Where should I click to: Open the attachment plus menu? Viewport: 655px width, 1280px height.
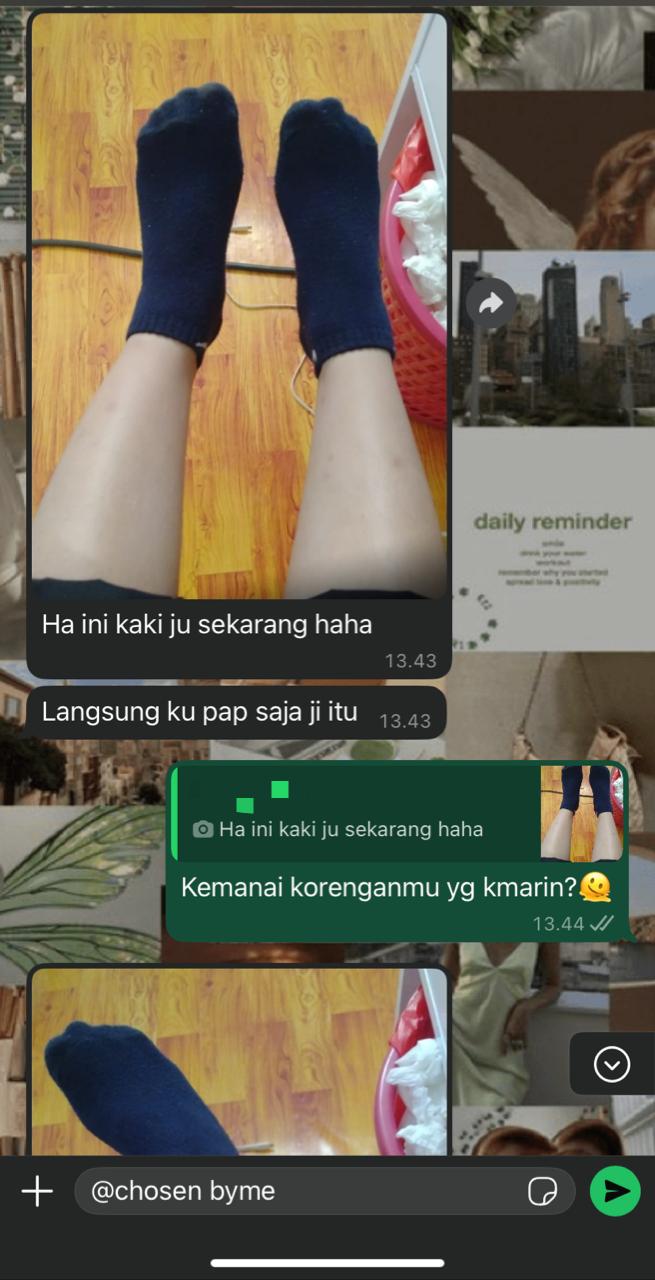[37, 1191]
